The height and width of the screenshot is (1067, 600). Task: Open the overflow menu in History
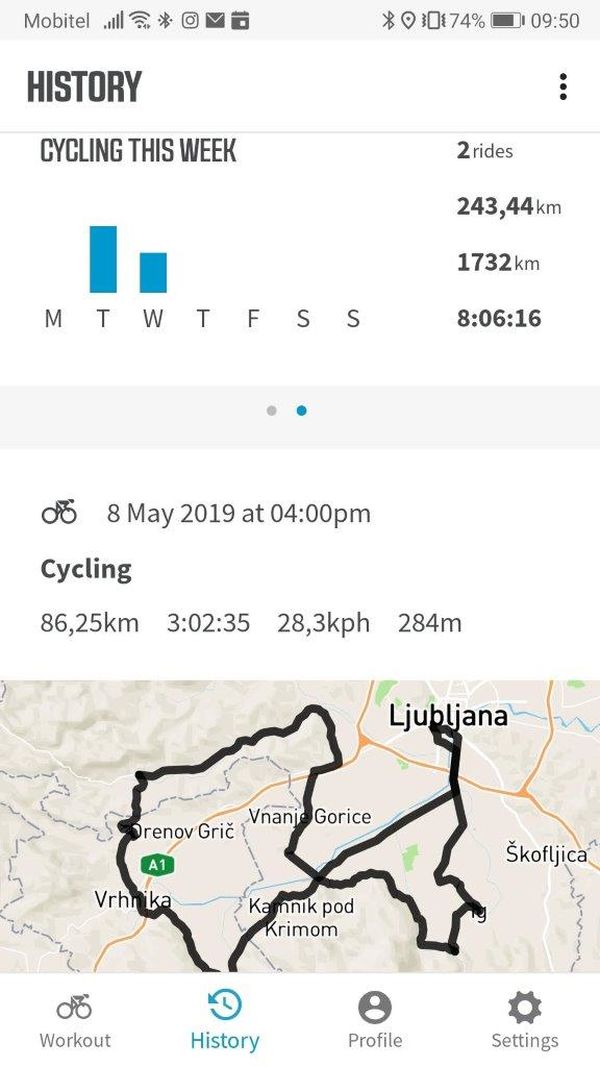pyautogui.click(x=563, y=87)
